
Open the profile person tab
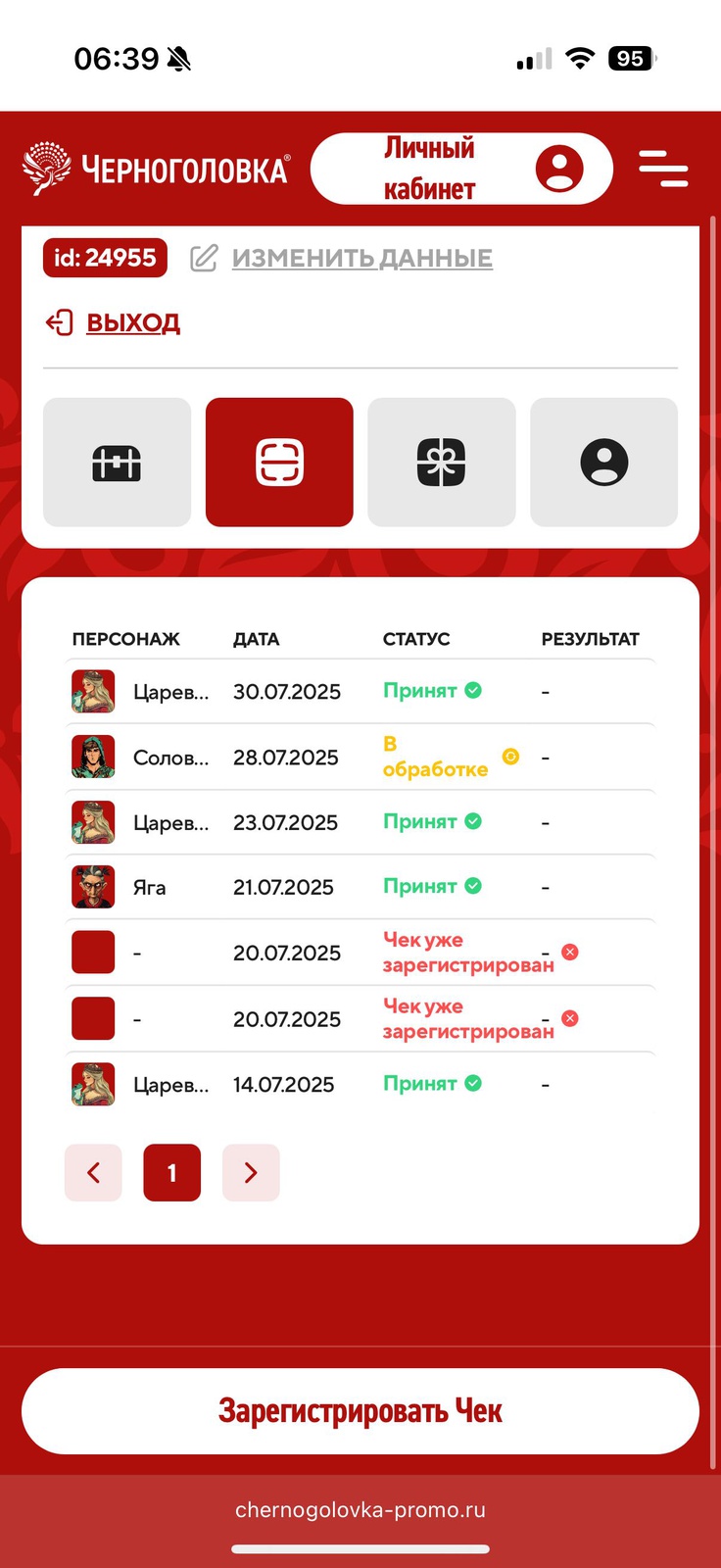603,463
